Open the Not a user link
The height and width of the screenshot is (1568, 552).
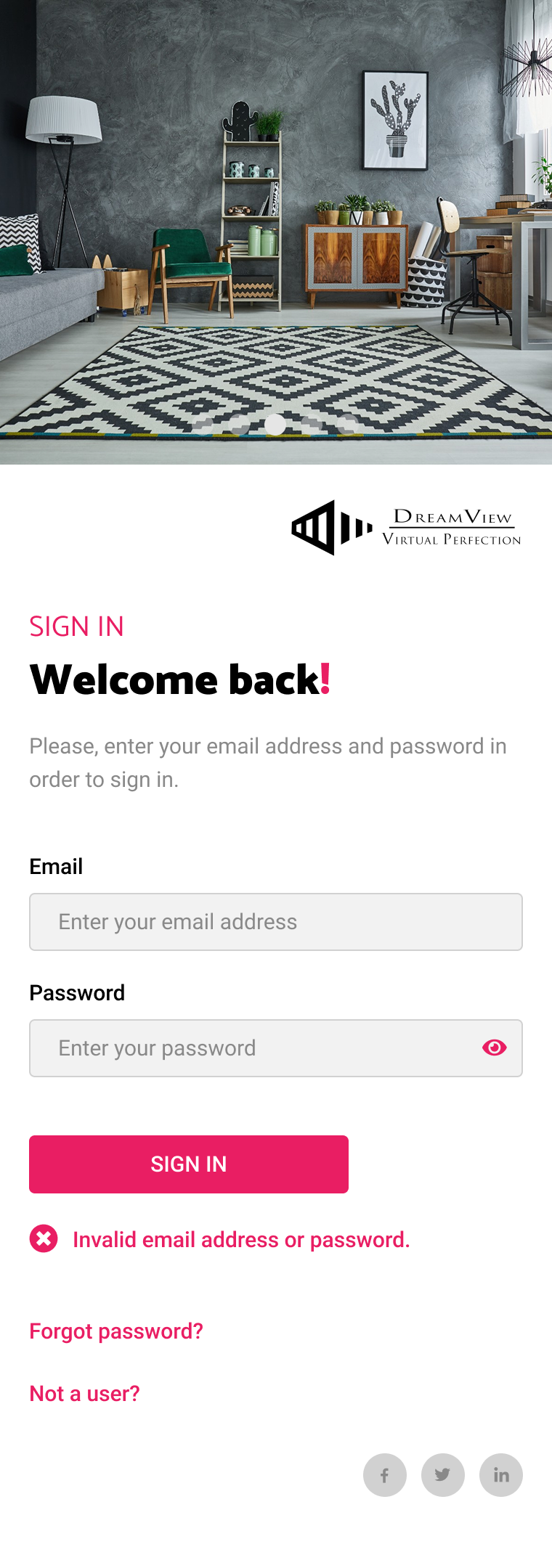pyautogui.click(x=84, y=1394)
